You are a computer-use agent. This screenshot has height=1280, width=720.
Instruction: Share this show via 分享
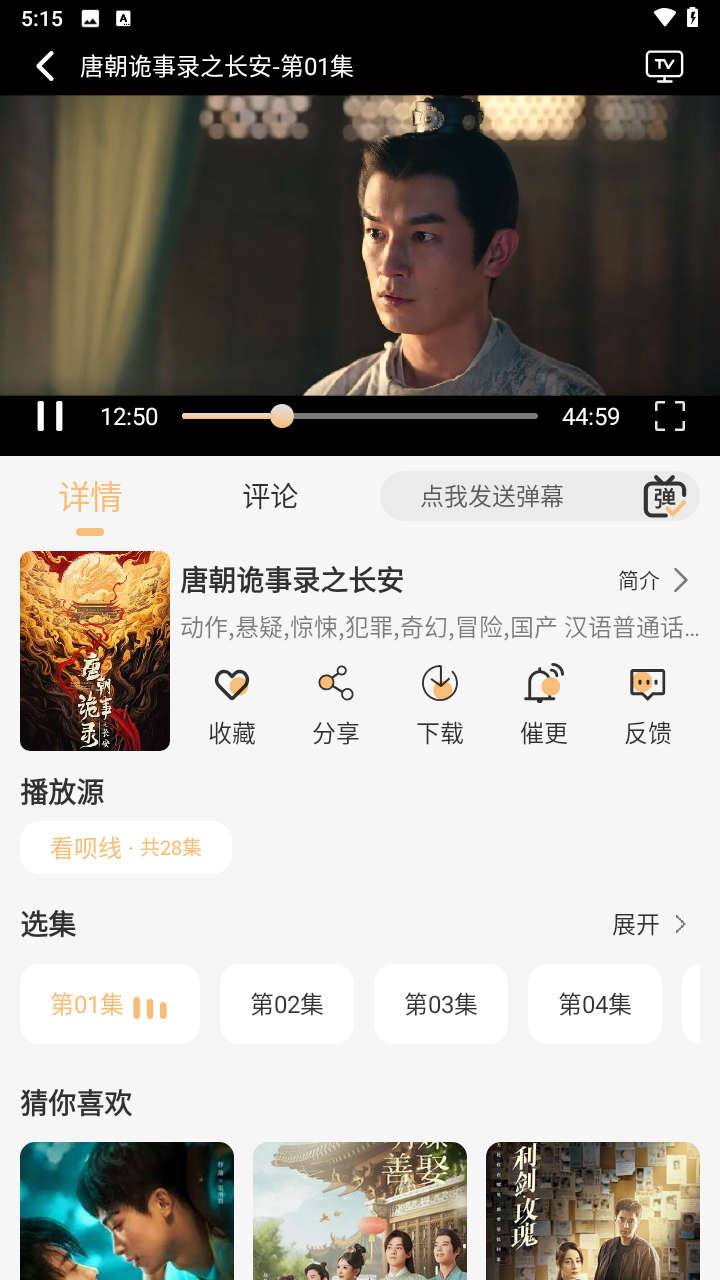(336, 705)
